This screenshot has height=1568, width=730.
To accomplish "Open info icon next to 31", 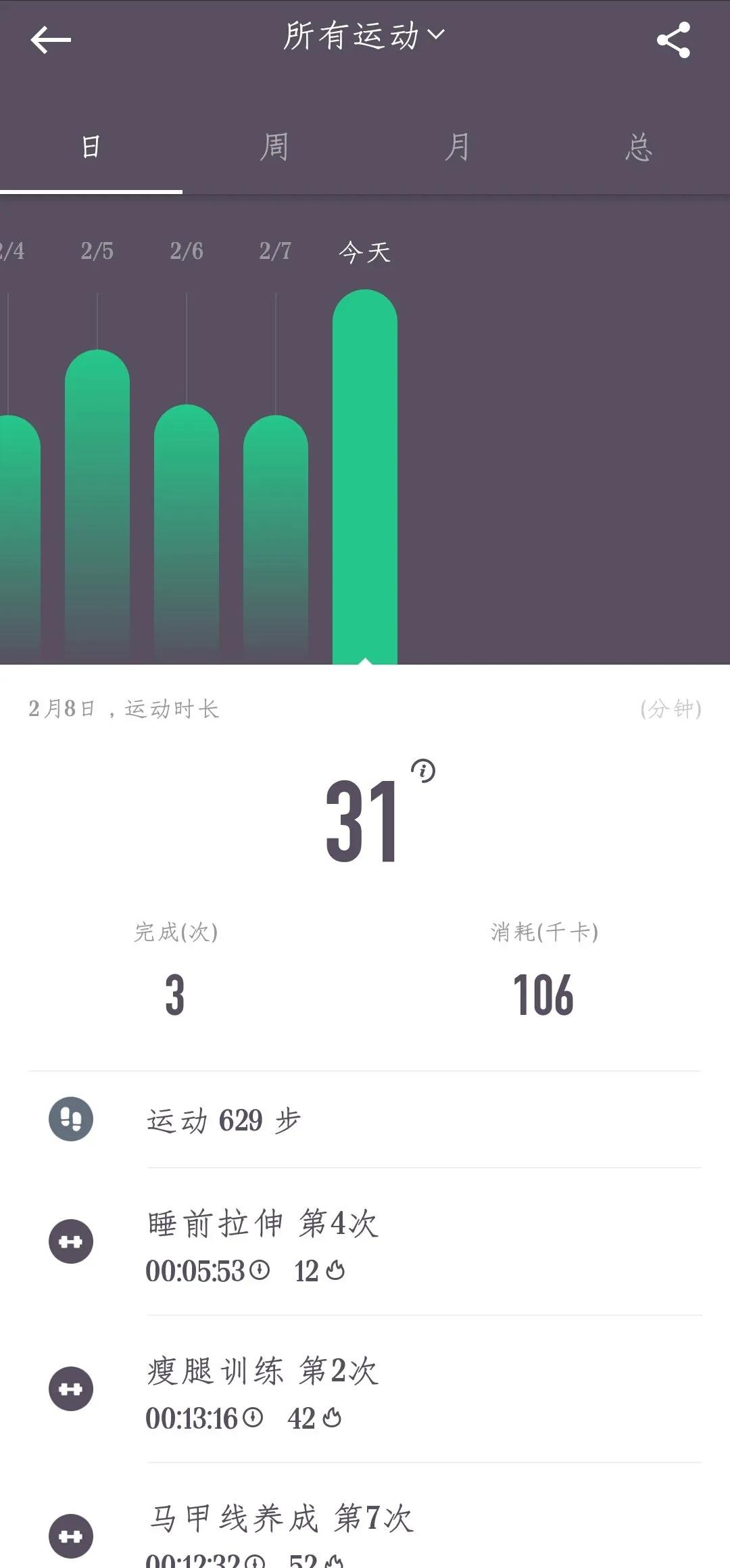I will click(x=423, y=770).
